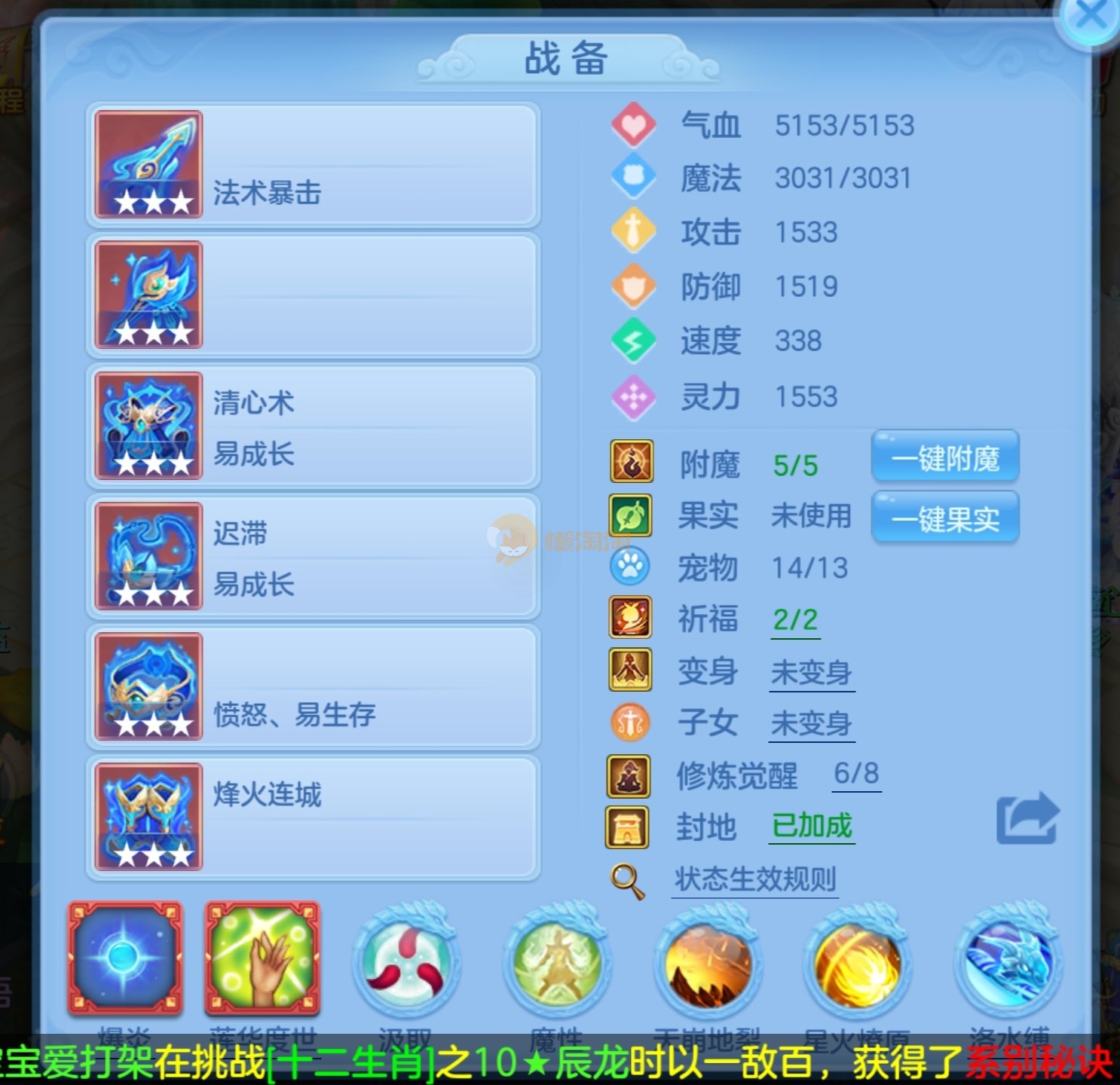Tap the 一键附魔 button

coord(945,457)
